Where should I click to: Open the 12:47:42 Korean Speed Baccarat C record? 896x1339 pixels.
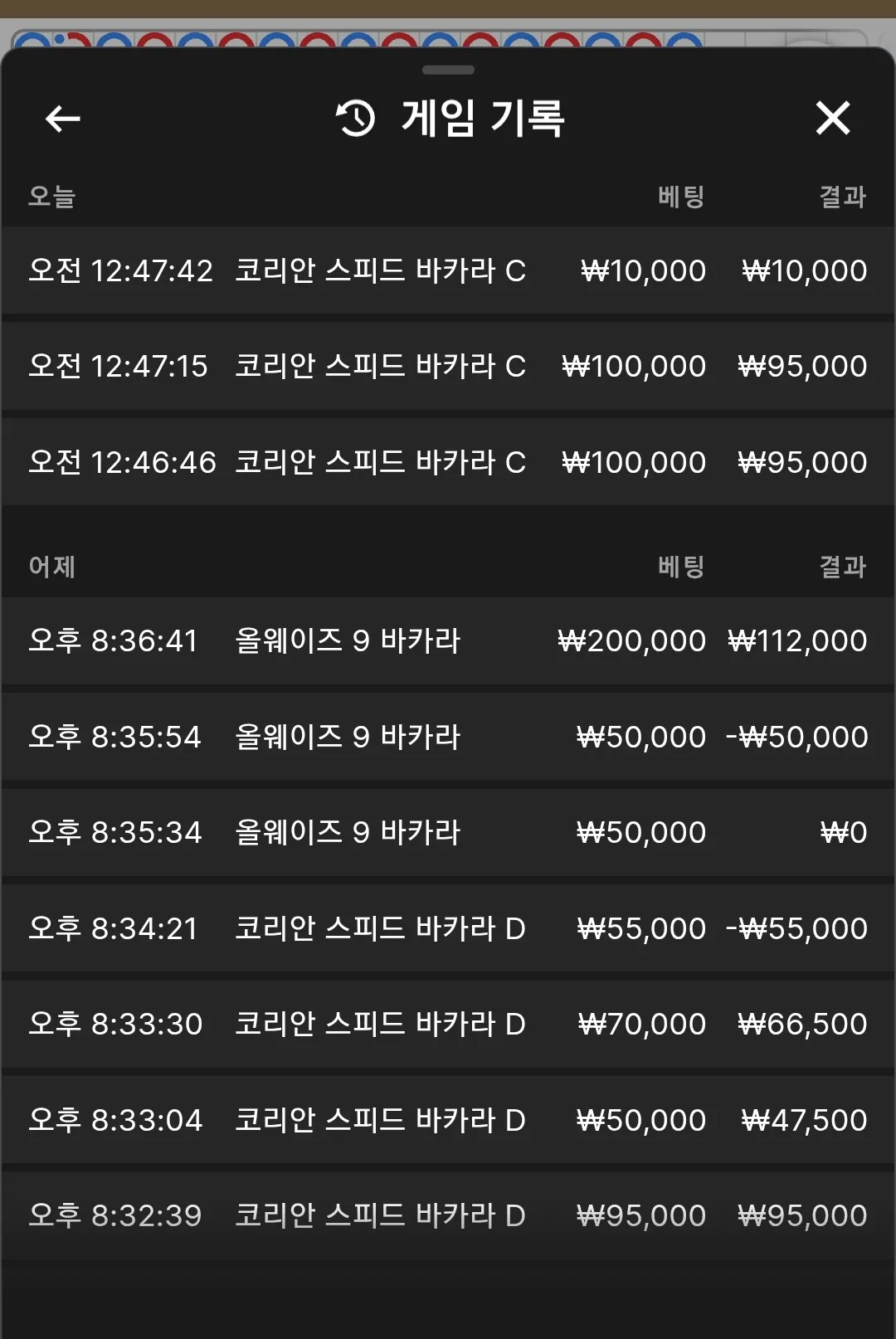click(448, 270)
